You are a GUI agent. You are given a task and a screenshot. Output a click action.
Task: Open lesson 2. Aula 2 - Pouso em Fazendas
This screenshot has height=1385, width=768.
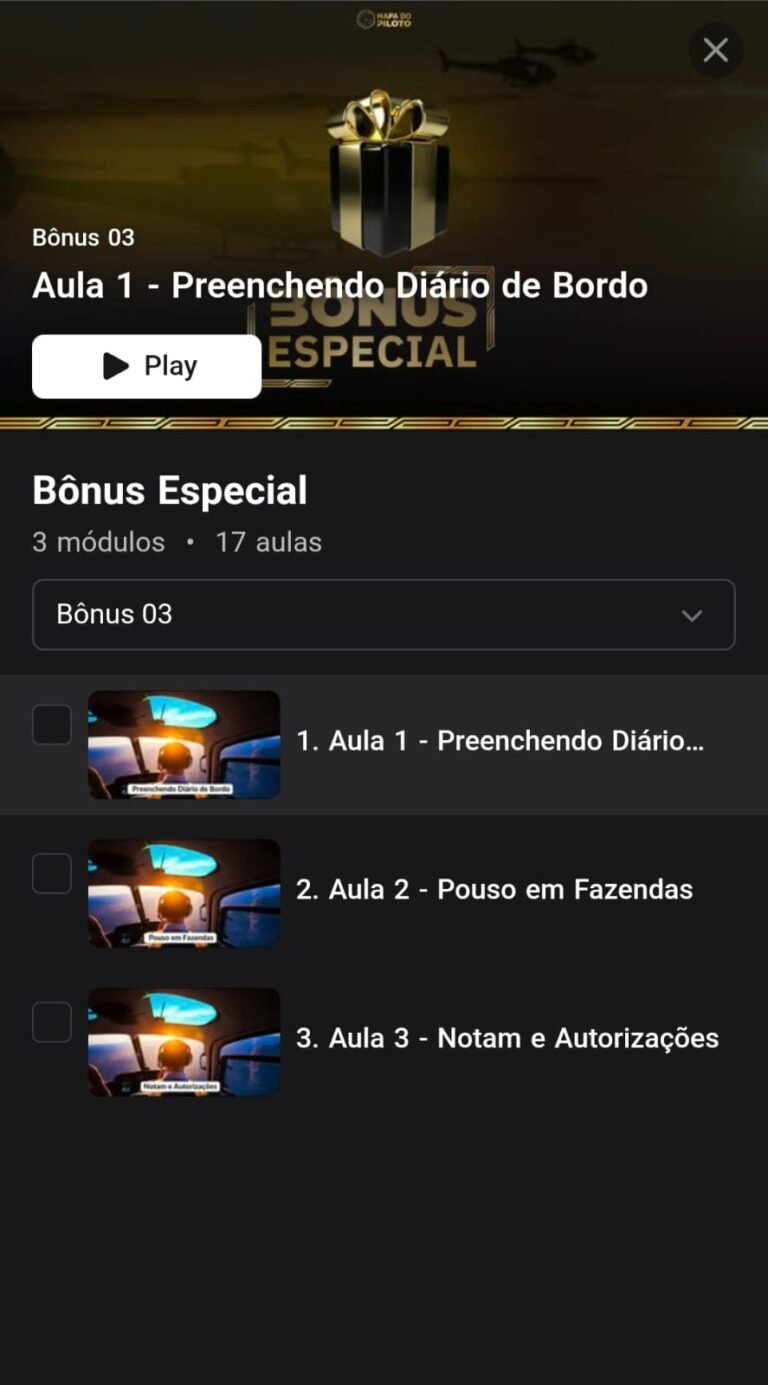[494, 890]
